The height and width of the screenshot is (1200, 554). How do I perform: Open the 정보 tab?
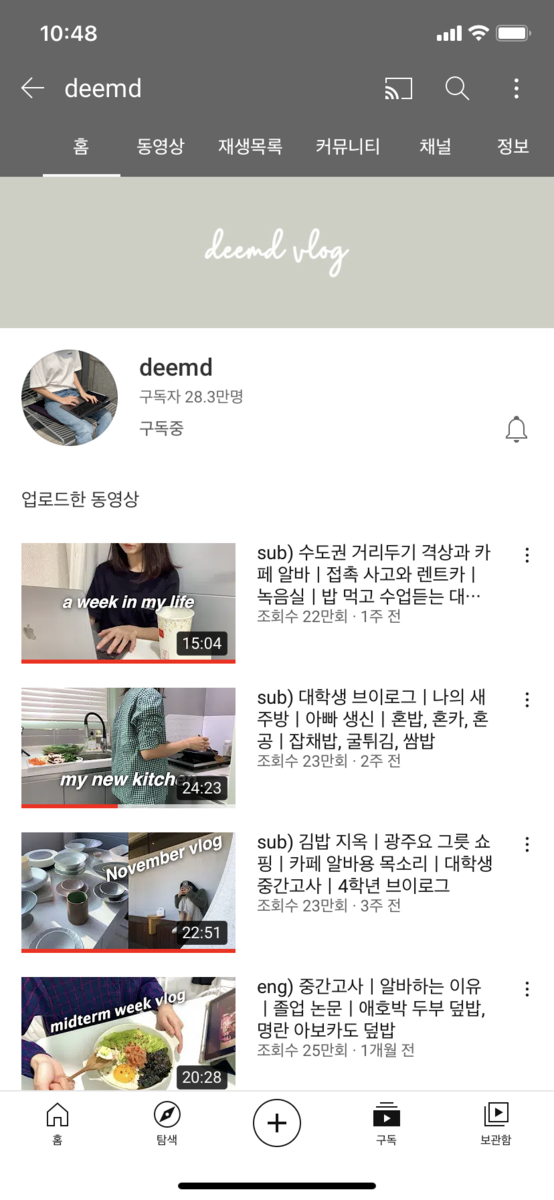tap(513, 146)
